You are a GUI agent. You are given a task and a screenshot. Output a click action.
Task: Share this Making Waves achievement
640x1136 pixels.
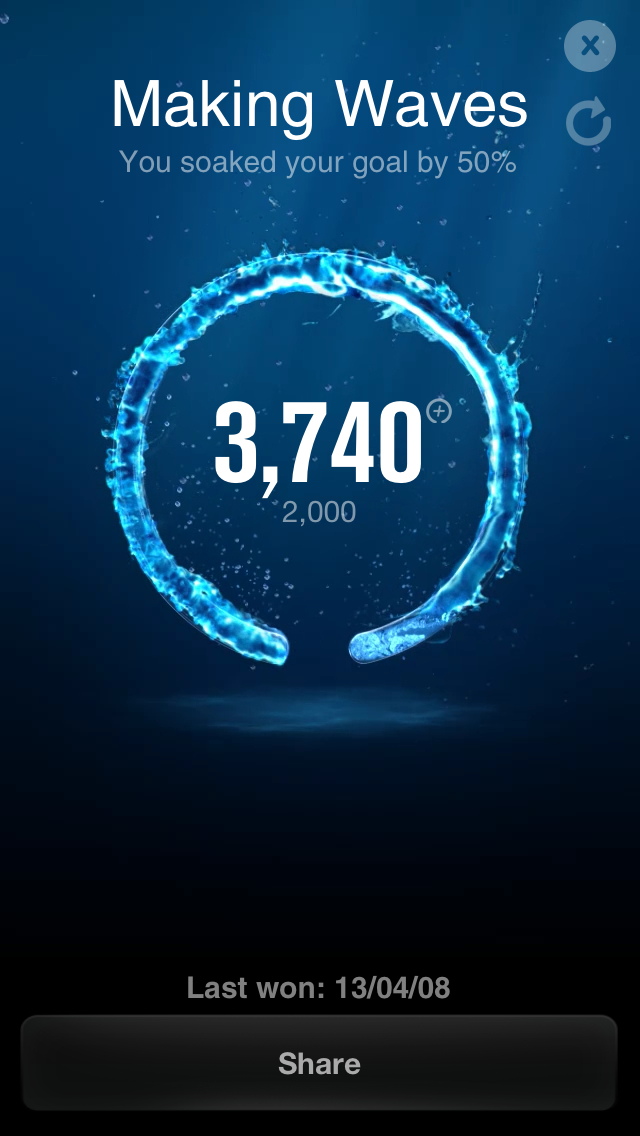pos(319,1063)
